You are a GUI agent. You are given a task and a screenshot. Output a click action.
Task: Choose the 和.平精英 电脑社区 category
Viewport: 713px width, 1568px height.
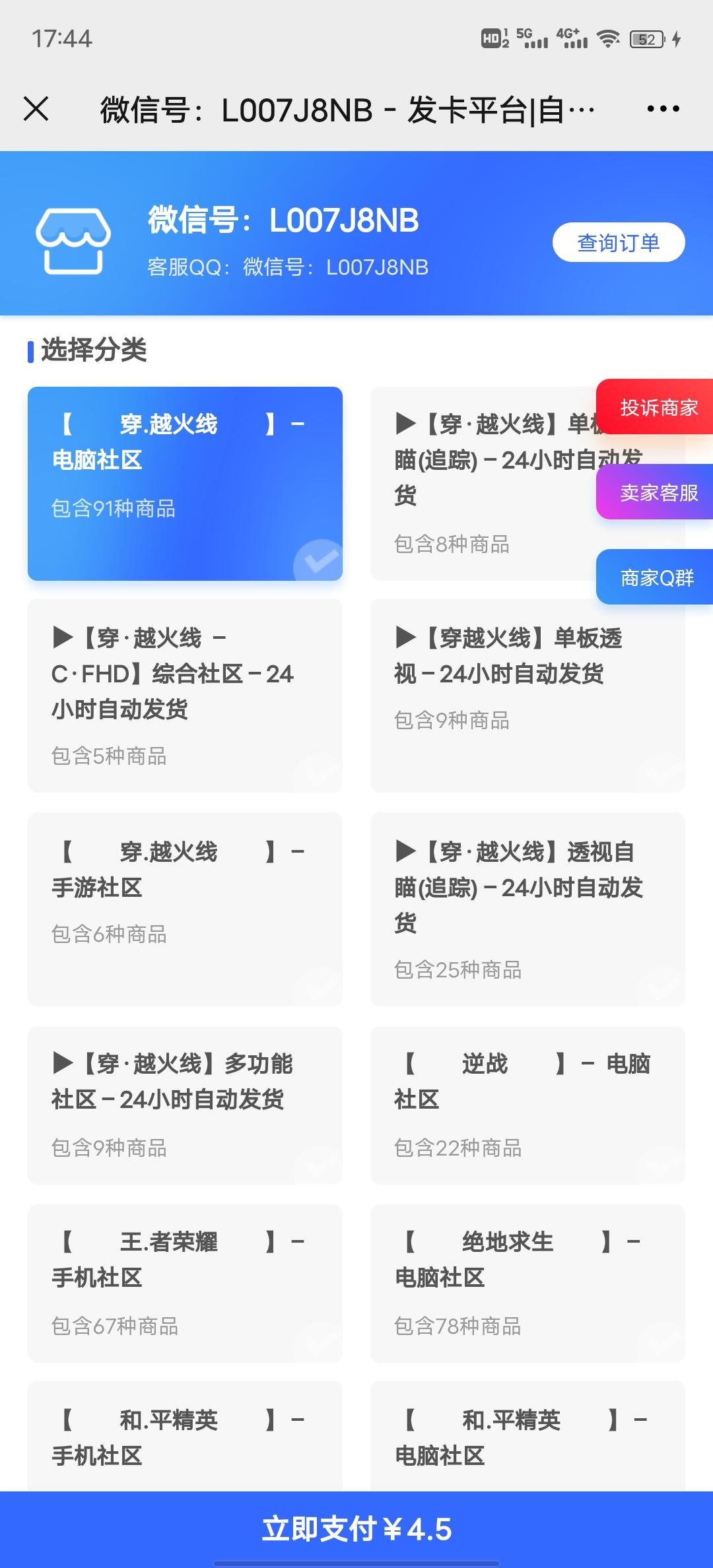click(527, 1437)
